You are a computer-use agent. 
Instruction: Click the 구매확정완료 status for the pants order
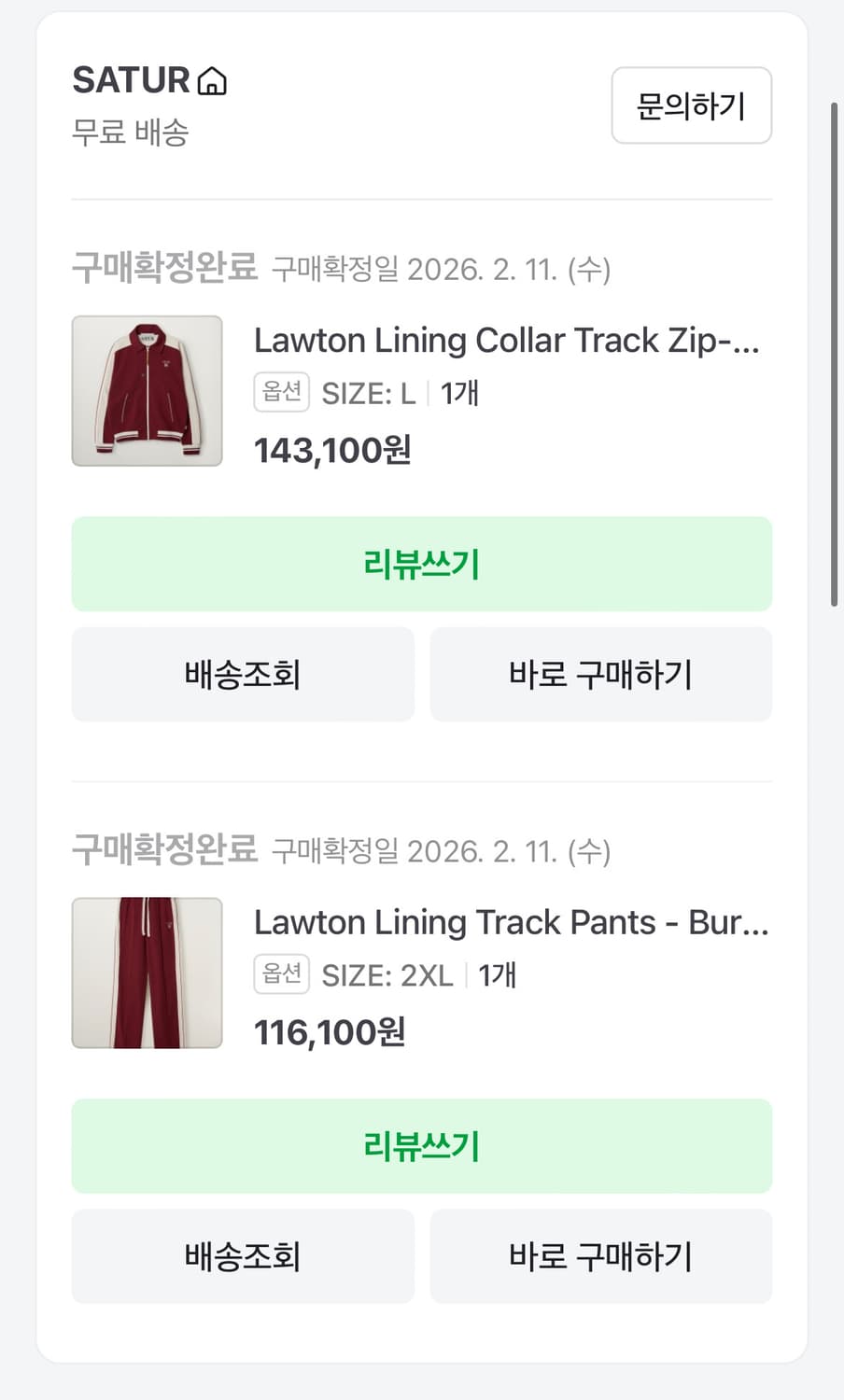164,851
